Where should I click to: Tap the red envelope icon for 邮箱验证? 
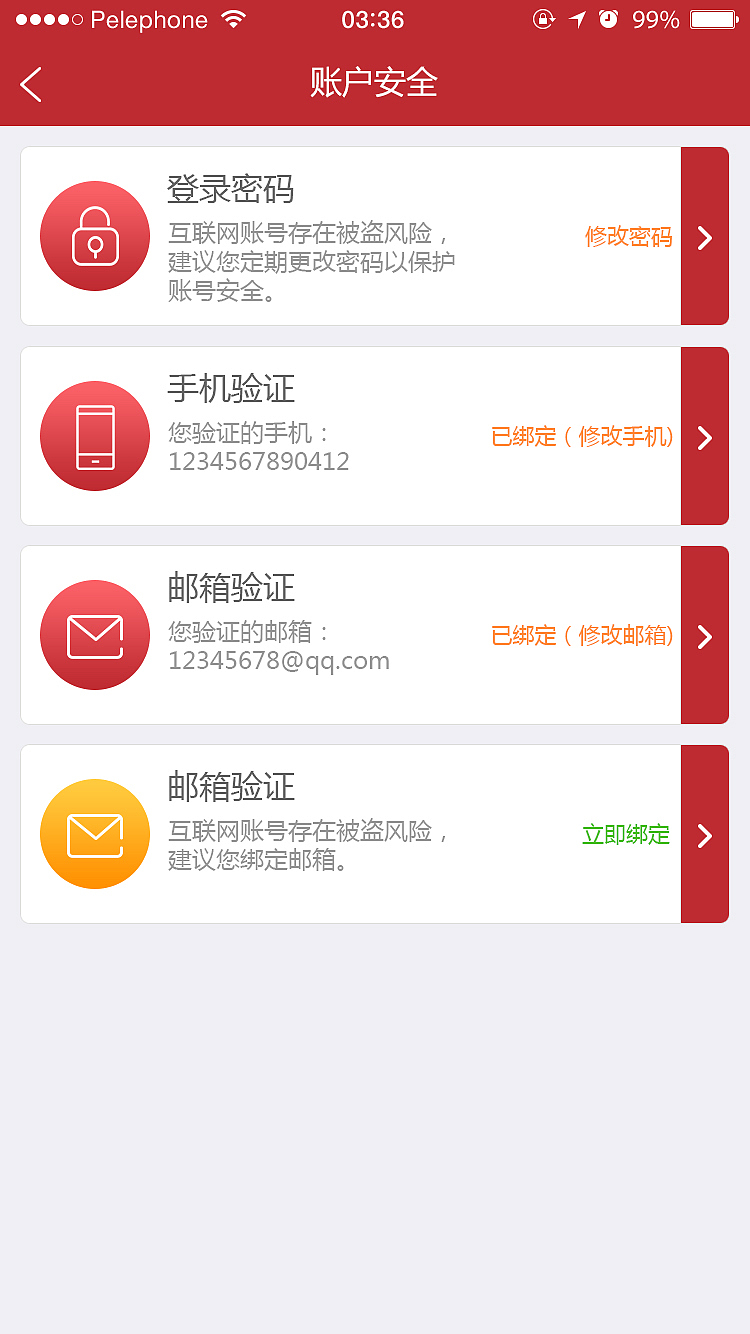[94, 635]
